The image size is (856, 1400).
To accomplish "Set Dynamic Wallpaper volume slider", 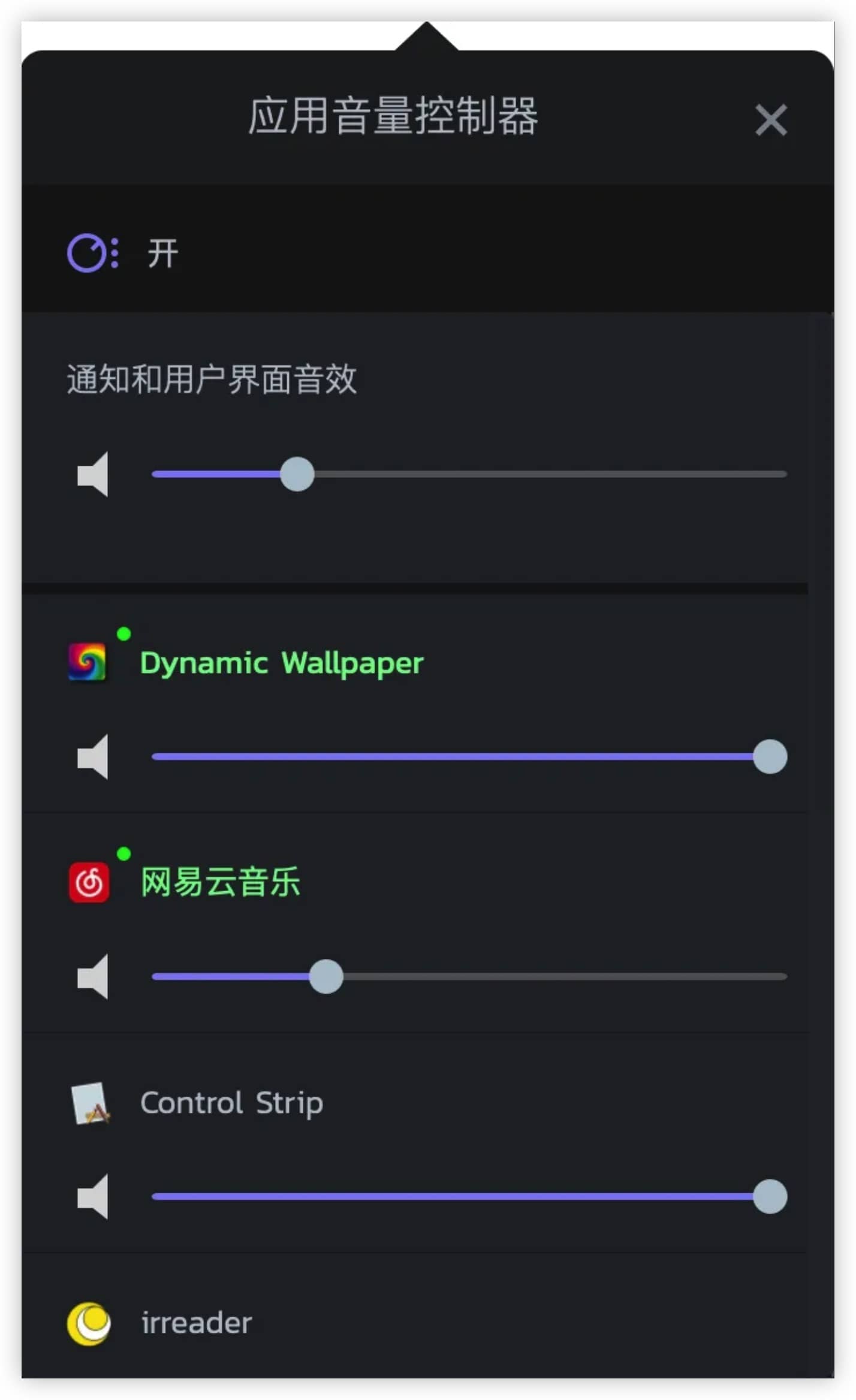I will pos(770,756).
